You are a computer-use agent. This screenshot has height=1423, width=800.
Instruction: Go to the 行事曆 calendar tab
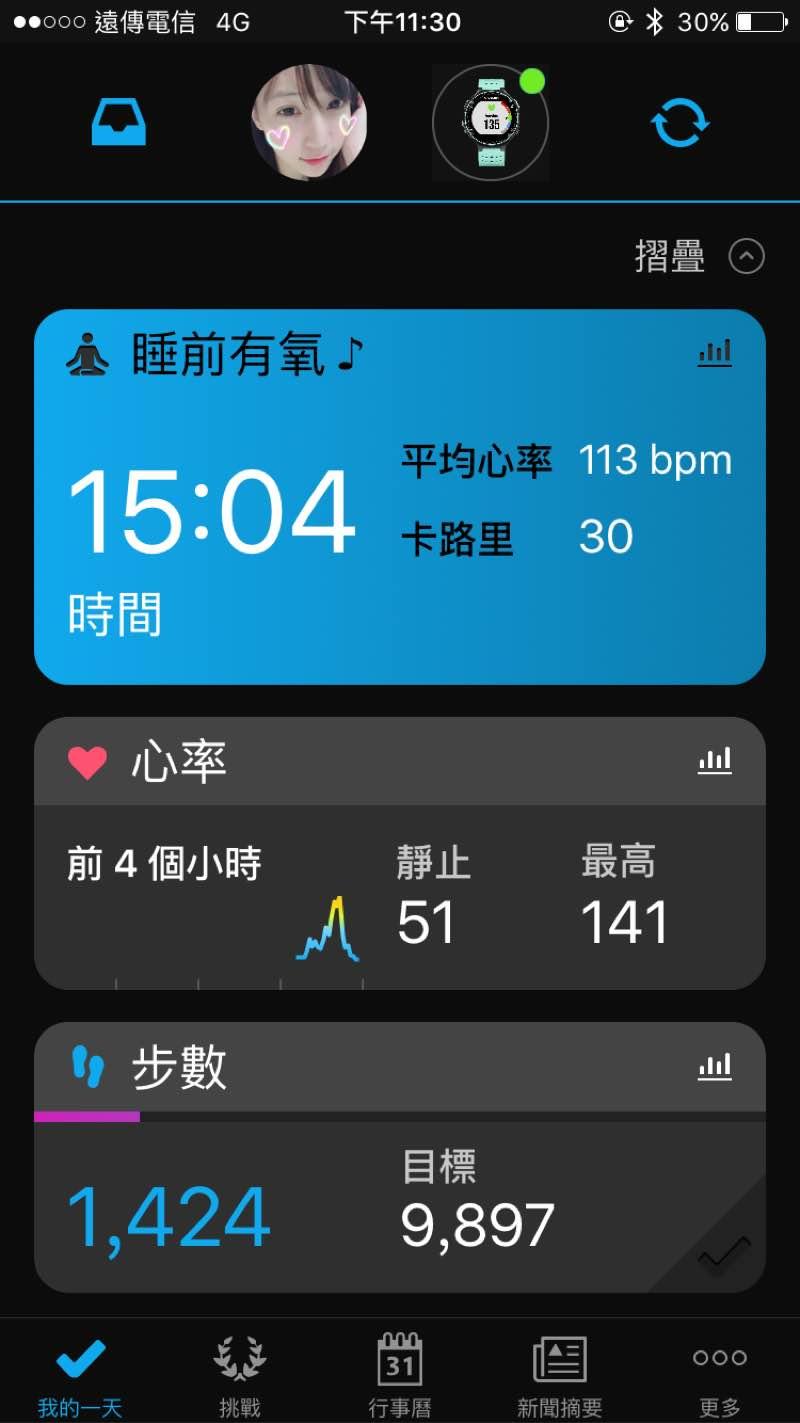pyautogui.click(x=400, y=1373)
